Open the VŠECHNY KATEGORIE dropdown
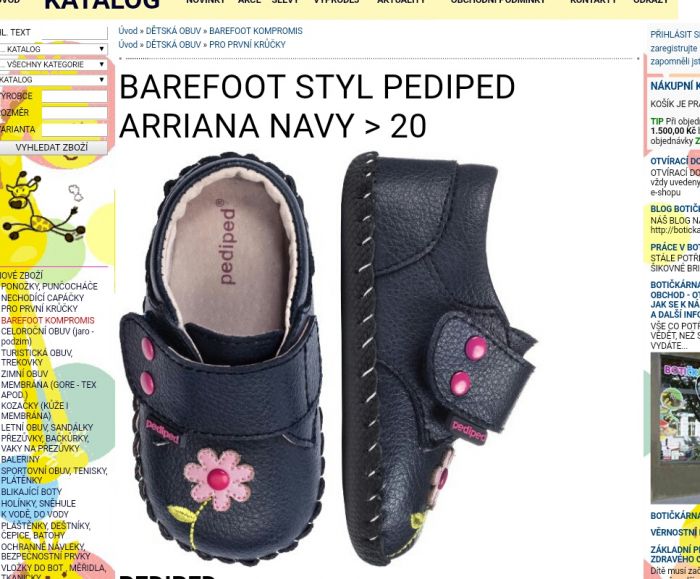Viewport: 700px width, 579px height. coord(53,64)
